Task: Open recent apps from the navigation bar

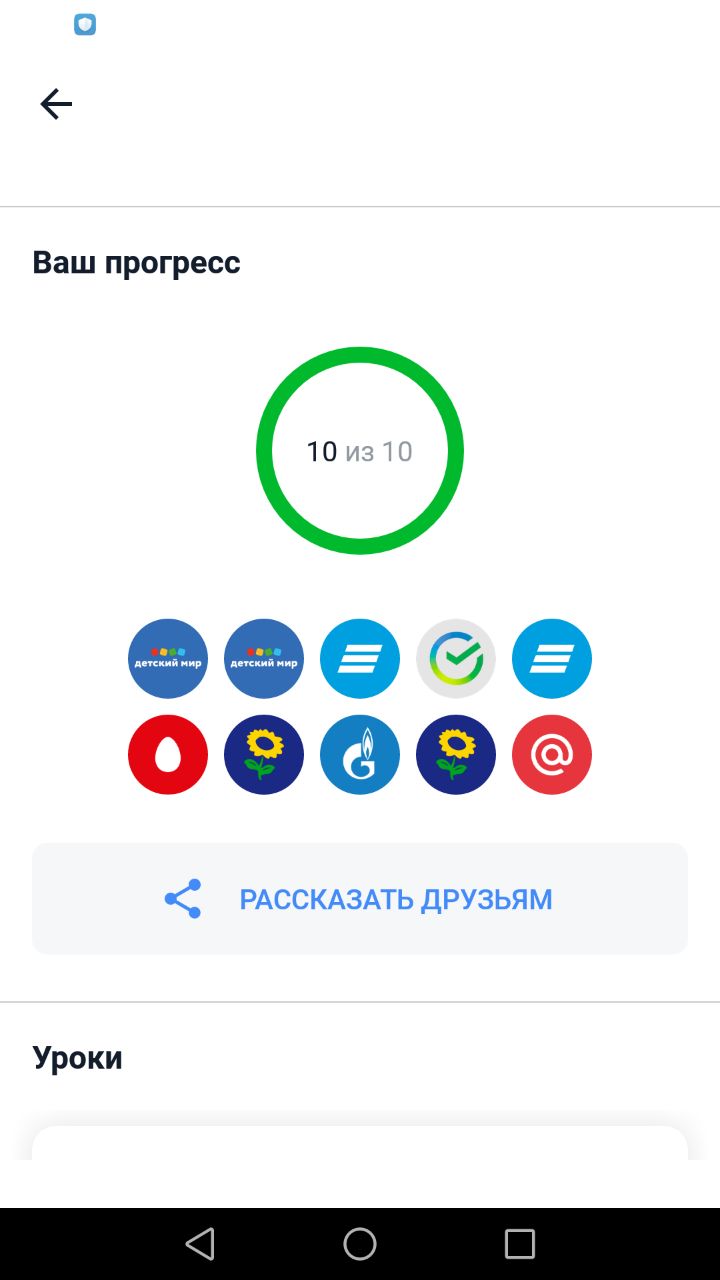Action: (x=519, y=1244)
